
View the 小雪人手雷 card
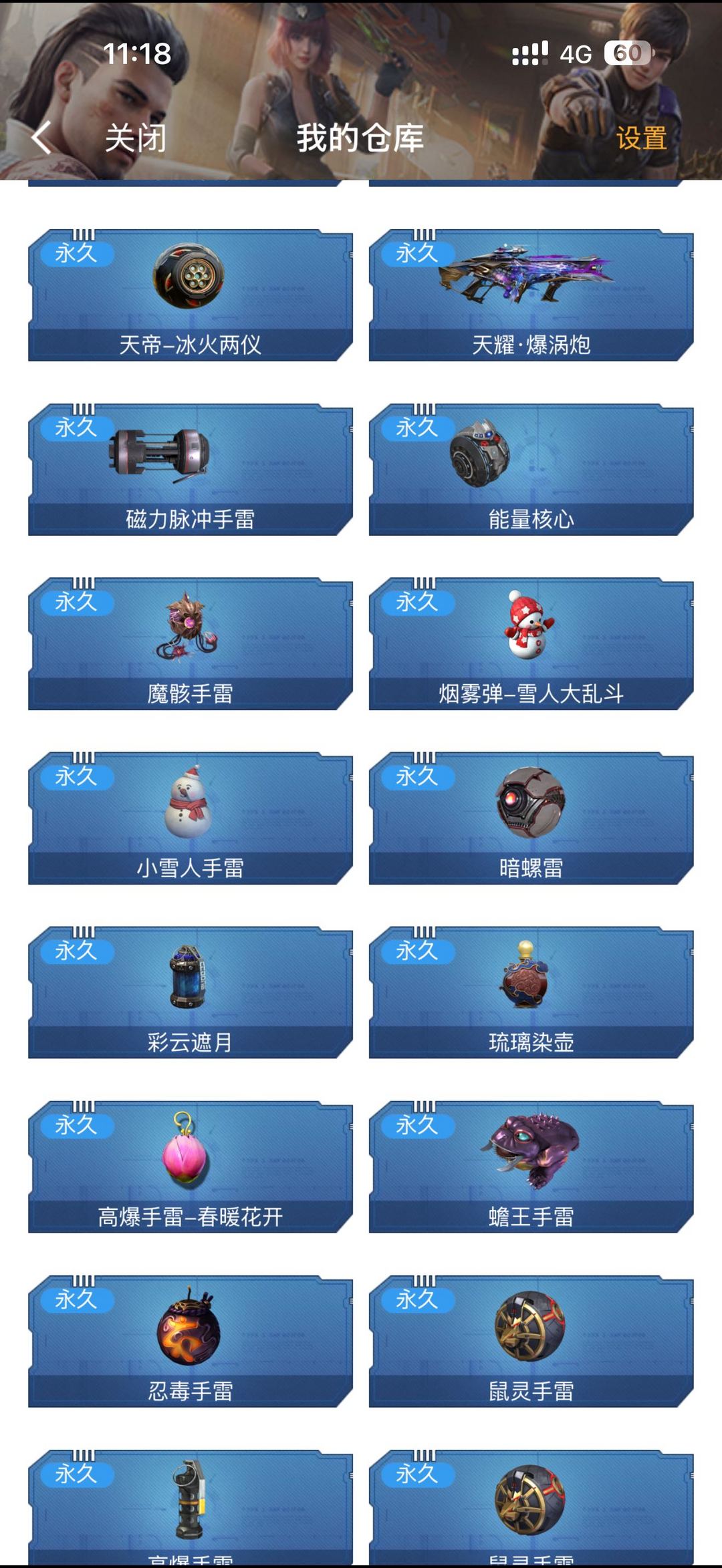[x=190, y=818]
